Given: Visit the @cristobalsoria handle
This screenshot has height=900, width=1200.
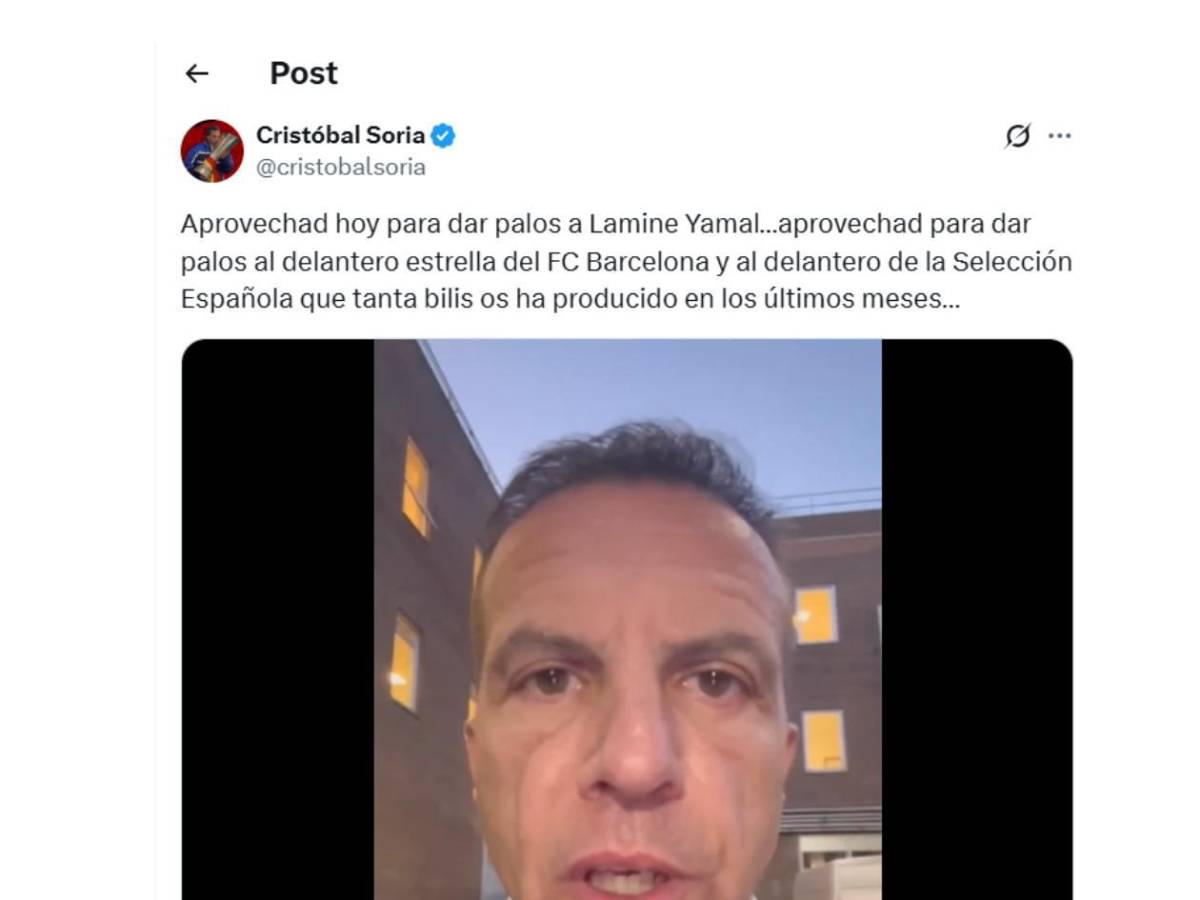Looking at the screenshot, I should pyautogui.click(x=341, y=167).
